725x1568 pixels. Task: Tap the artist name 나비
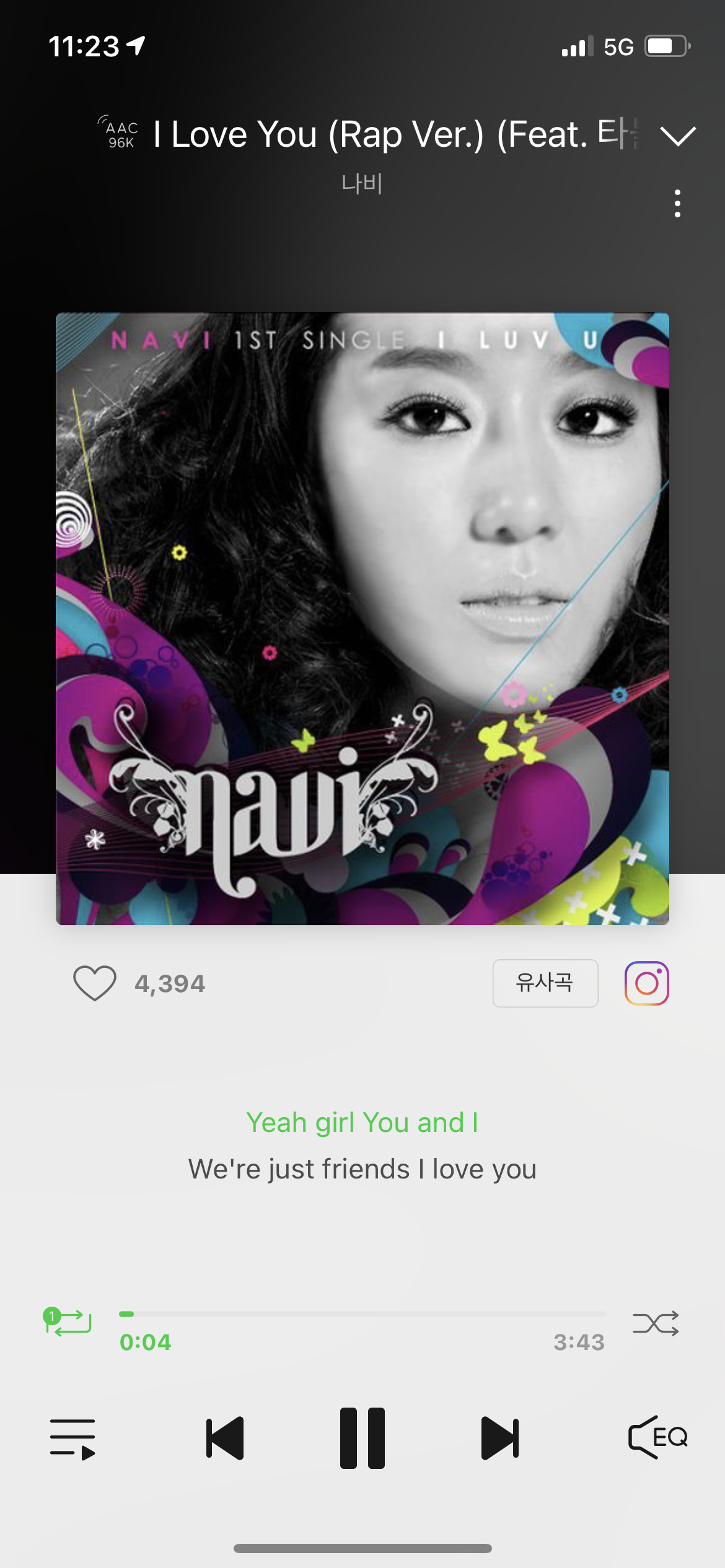pos(362,182)
